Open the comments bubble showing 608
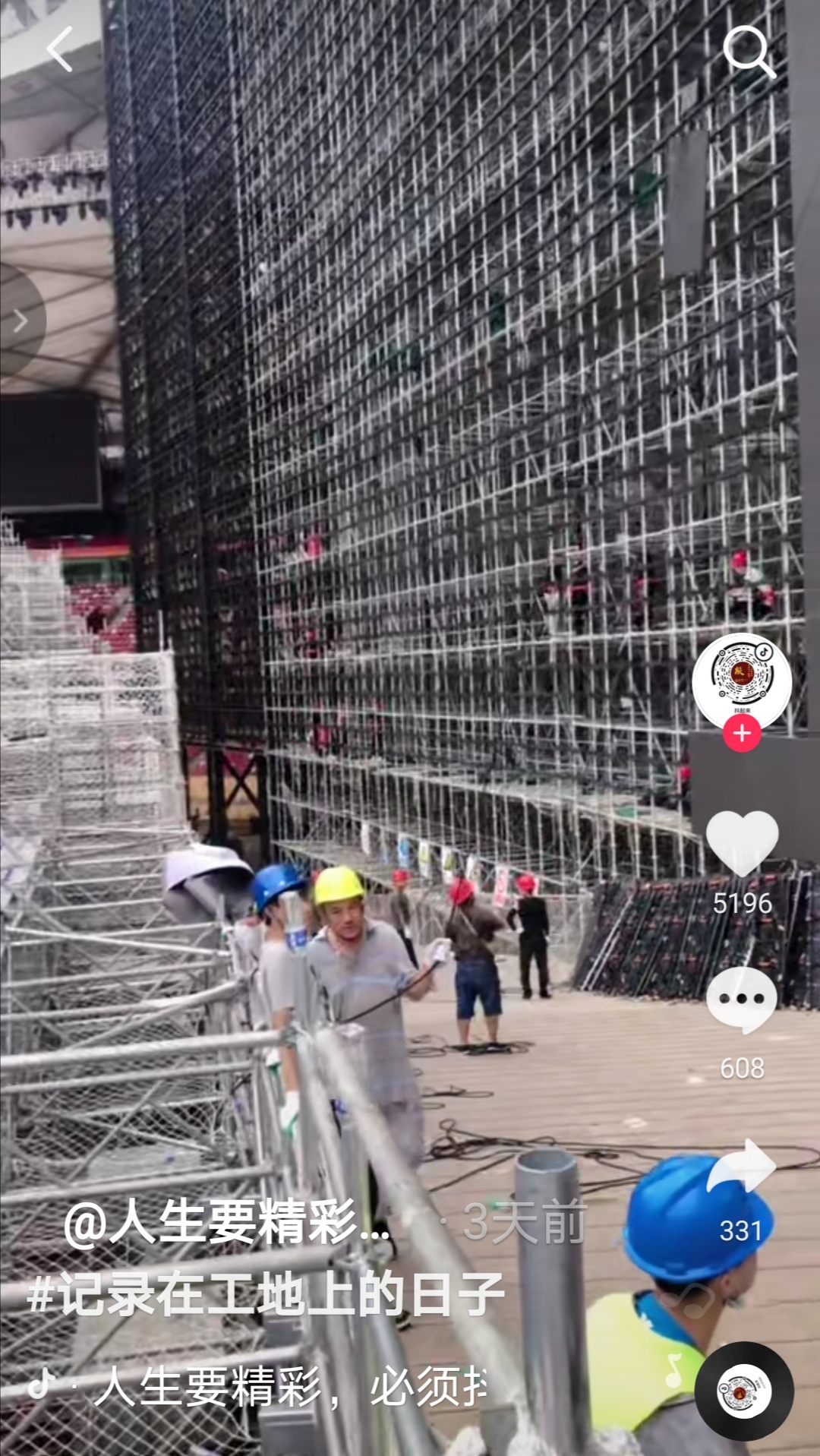 point(742,1000)
